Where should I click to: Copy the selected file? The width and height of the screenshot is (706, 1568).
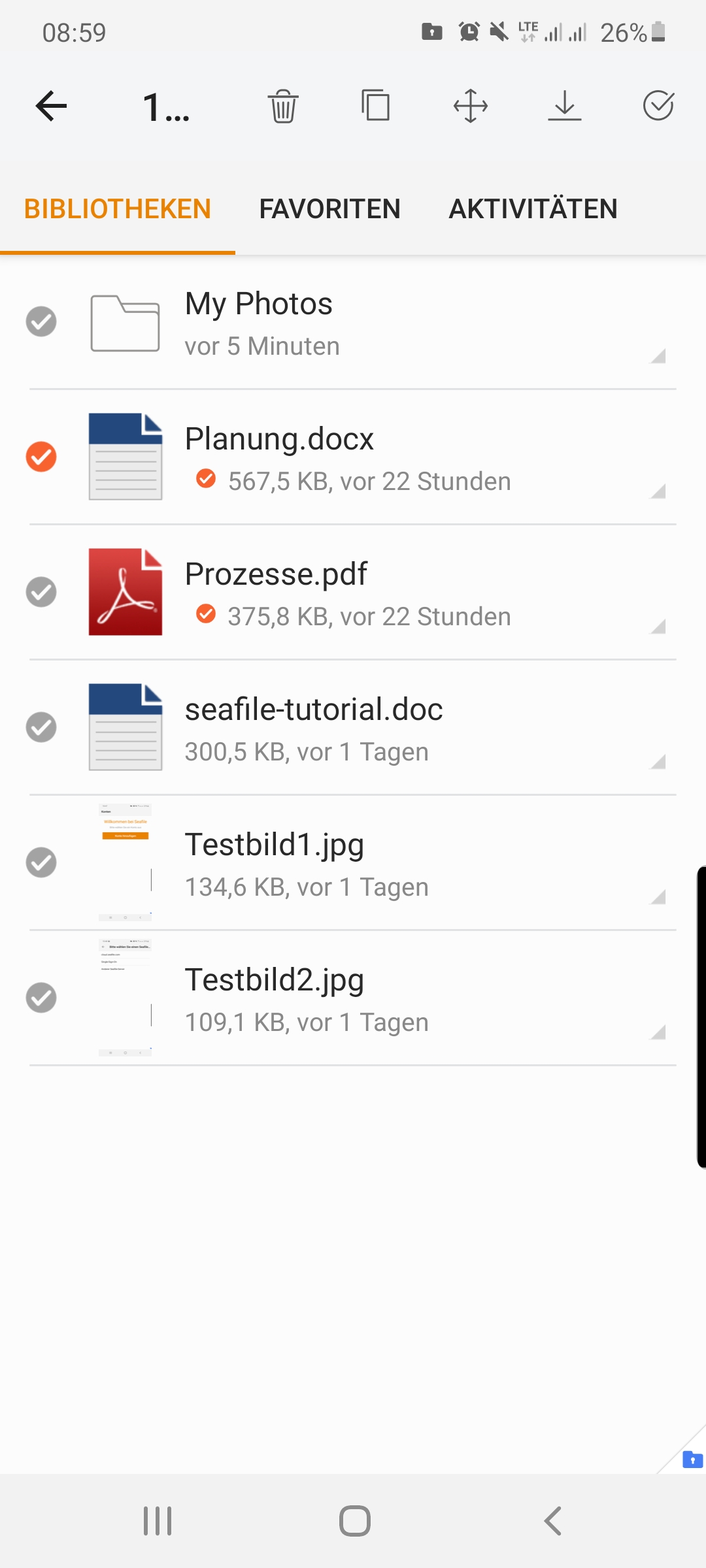(376, 106)
